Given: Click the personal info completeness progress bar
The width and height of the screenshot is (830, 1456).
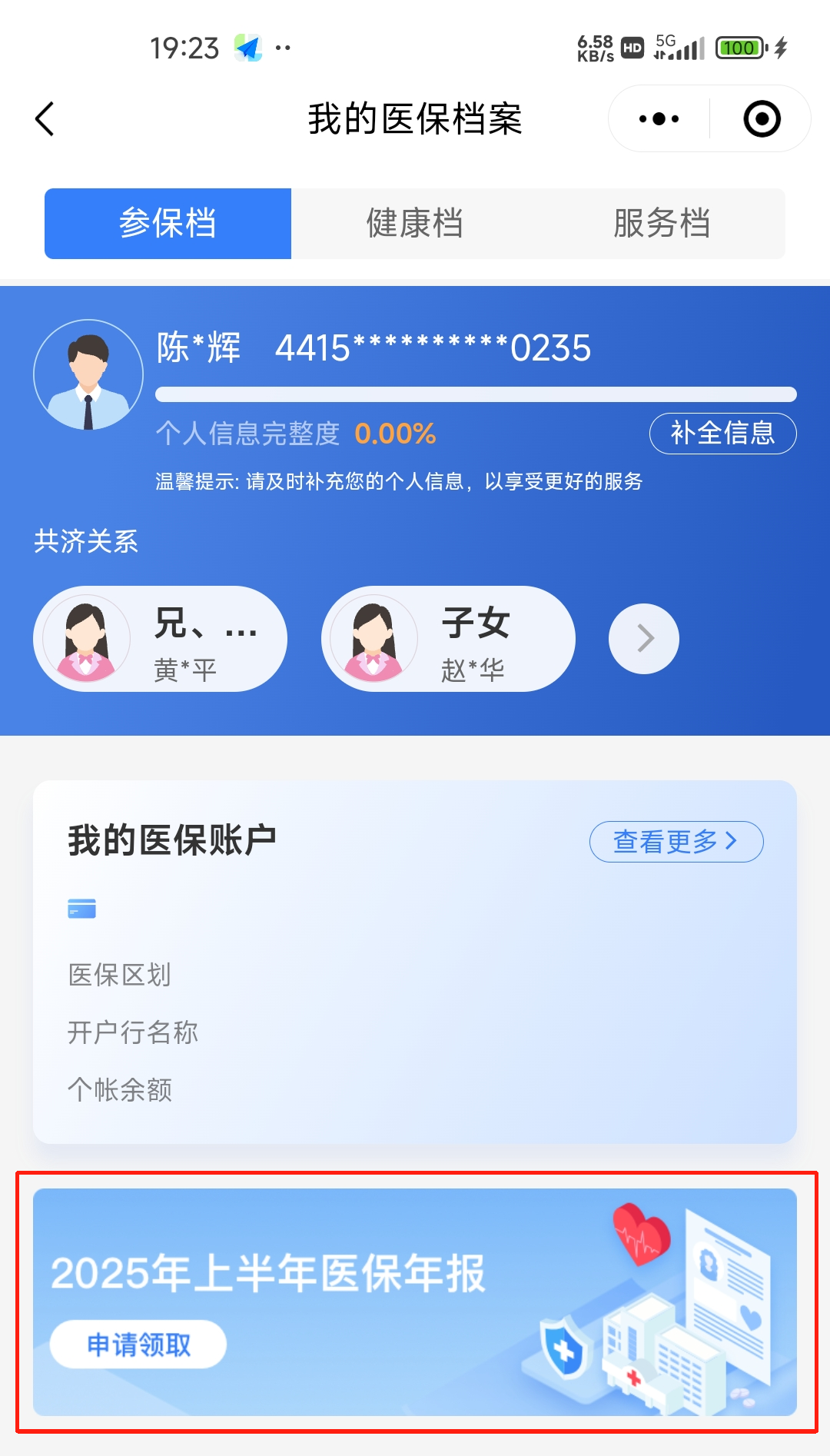Looking at the screenshot, I should pyautogui.click(x=475, y=394).
